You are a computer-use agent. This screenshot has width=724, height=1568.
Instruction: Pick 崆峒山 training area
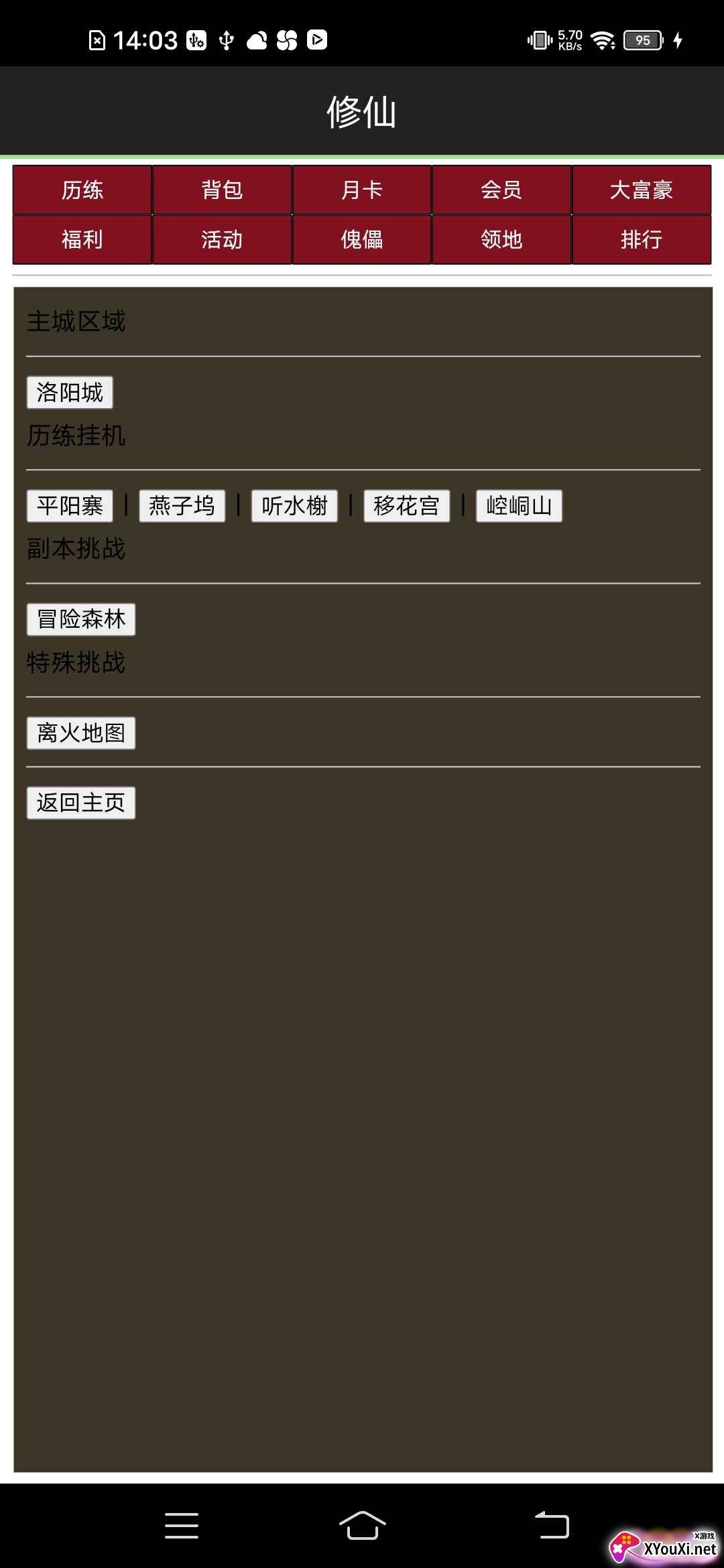519,506
